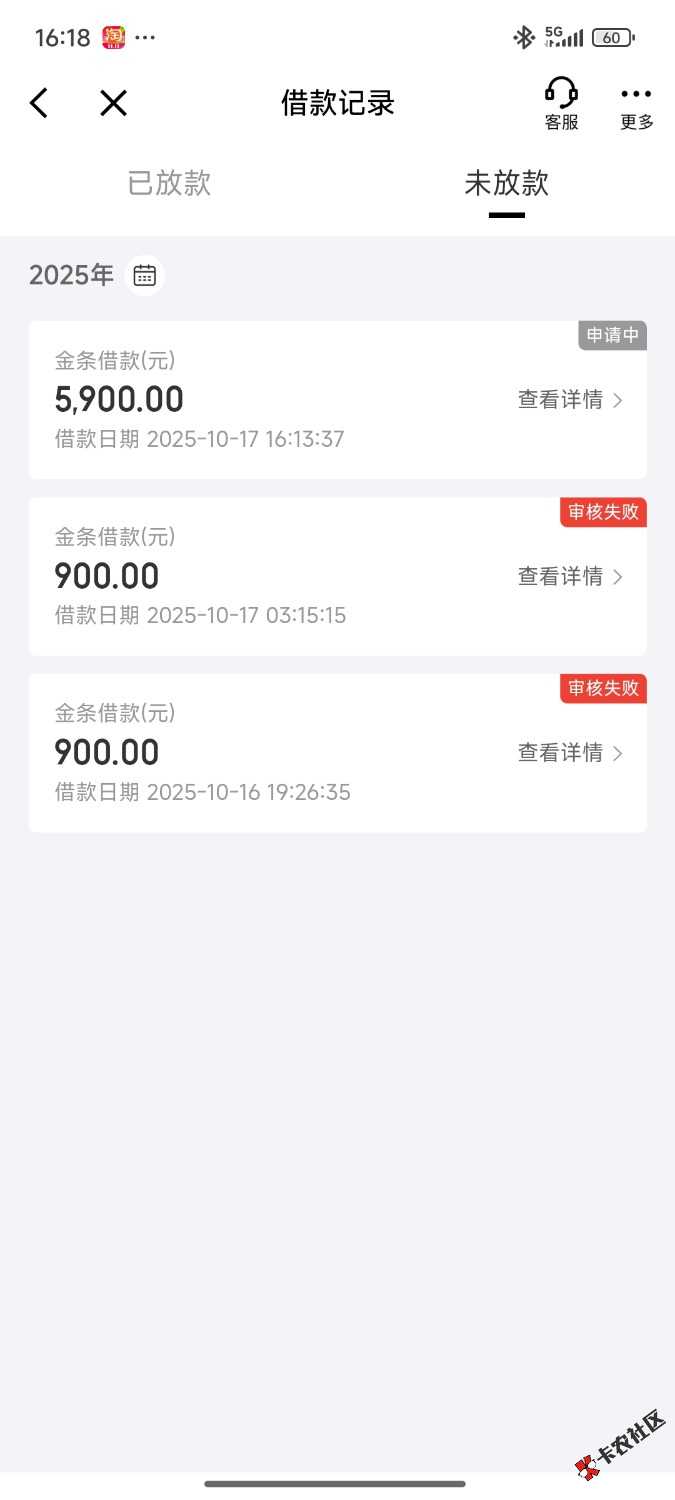Switch to the 已放款 tab
This screenshot has height=1500, width=675.
[x=169, y=184]
